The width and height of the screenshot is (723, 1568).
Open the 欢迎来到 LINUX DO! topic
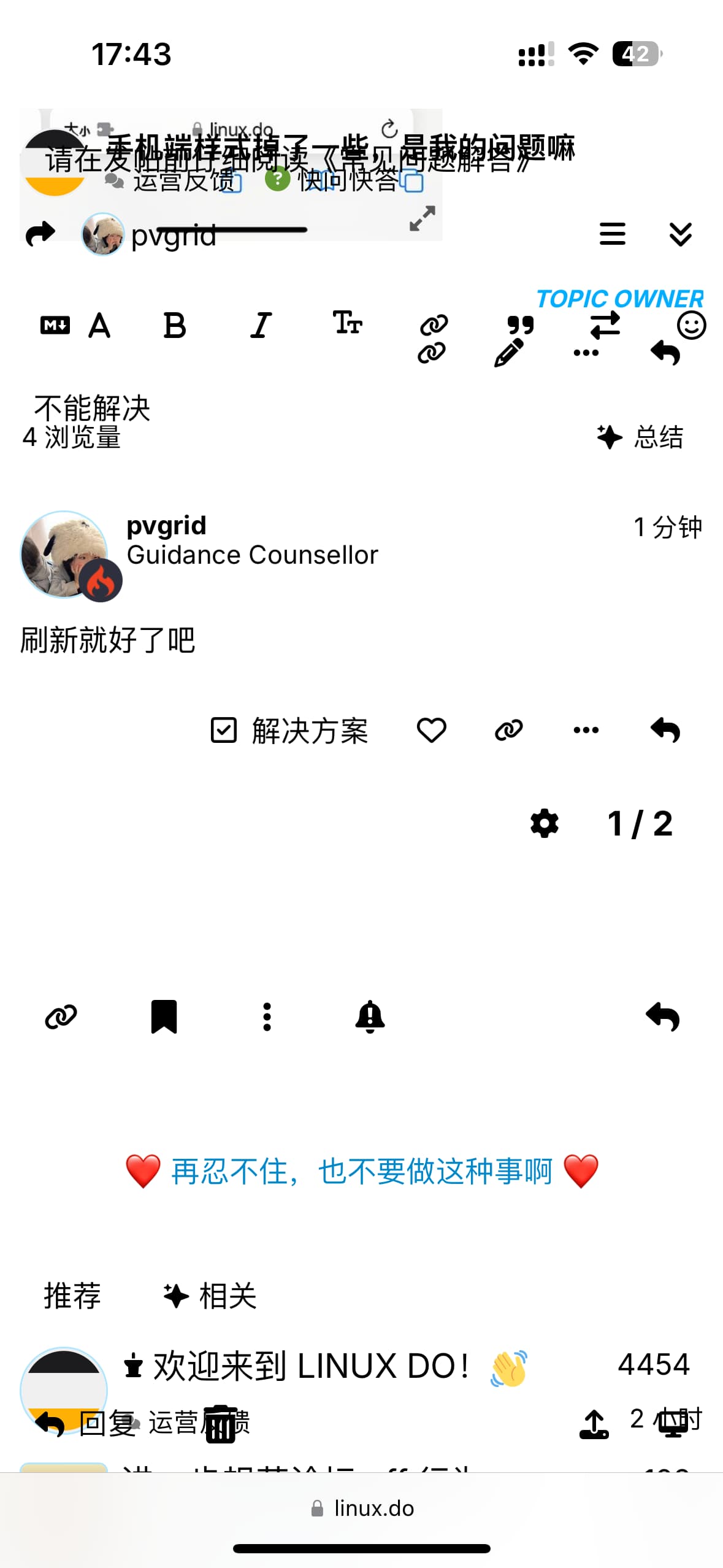click(311, 1366)
